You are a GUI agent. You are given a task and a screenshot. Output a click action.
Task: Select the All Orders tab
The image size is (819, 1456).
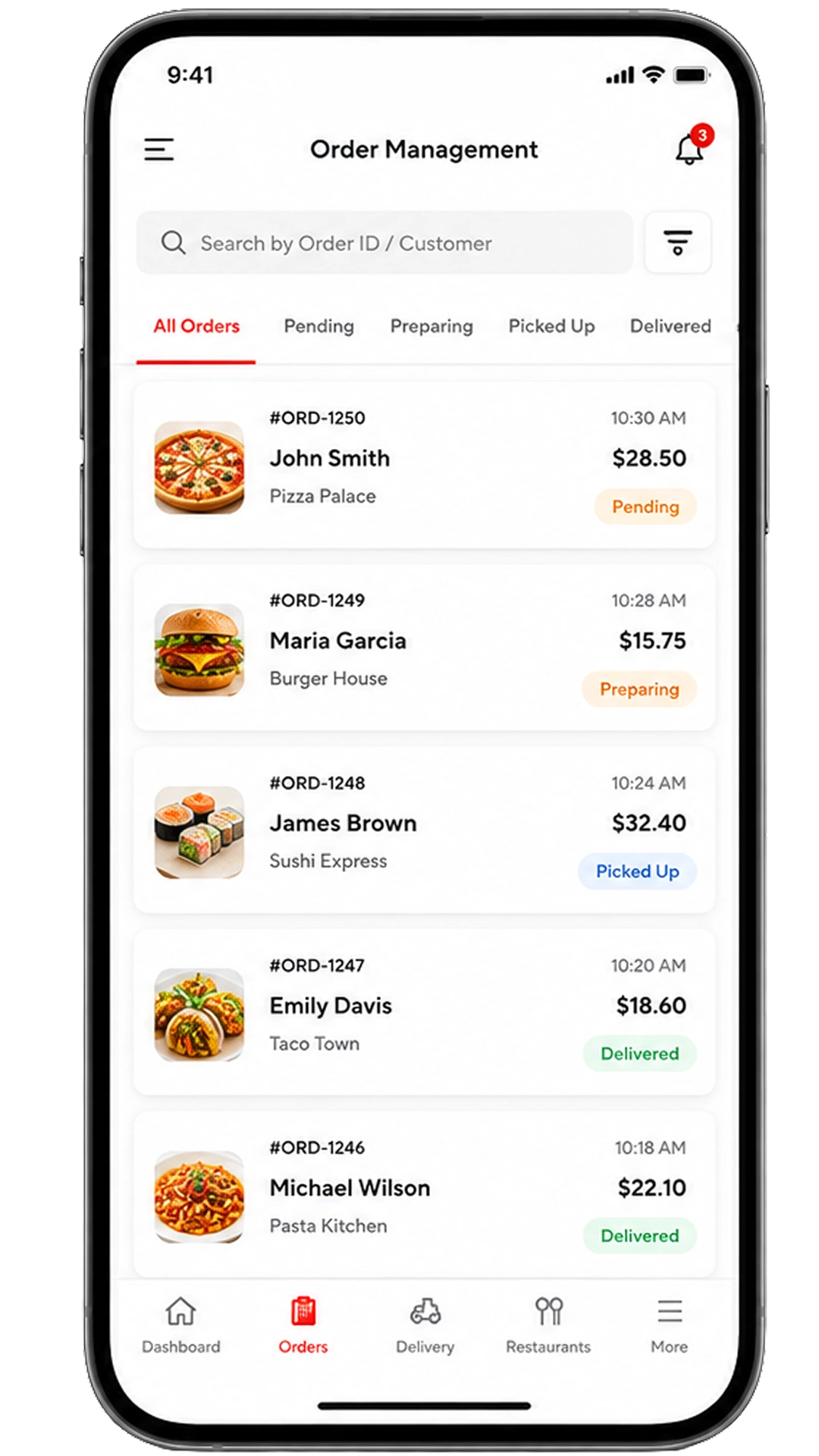(196, 326)
